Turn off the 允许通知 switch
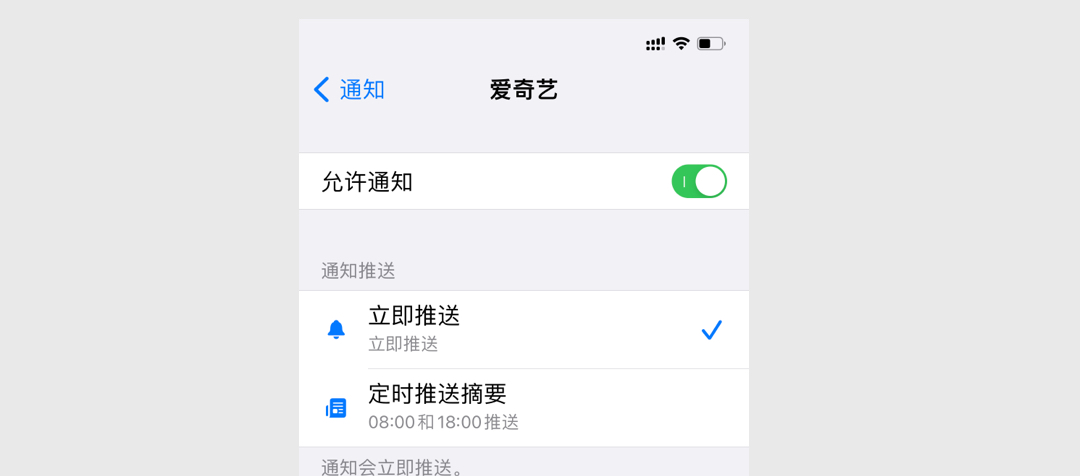Viewport: 1080px width, 476px height. 698,182
